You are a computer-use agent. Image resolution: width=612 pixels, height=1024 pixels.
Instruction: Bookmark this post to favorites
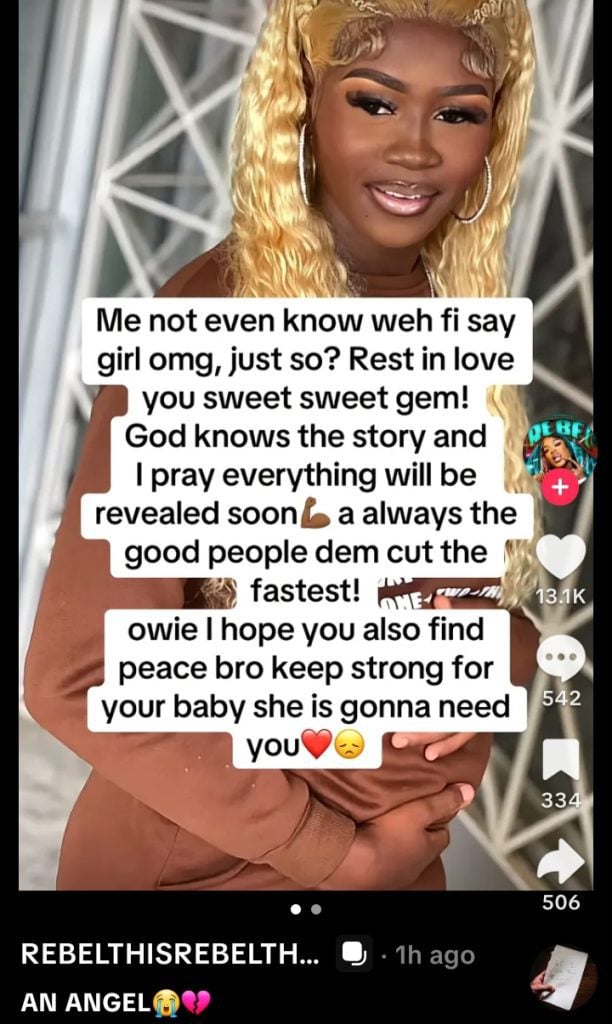(x=561, y=761)
